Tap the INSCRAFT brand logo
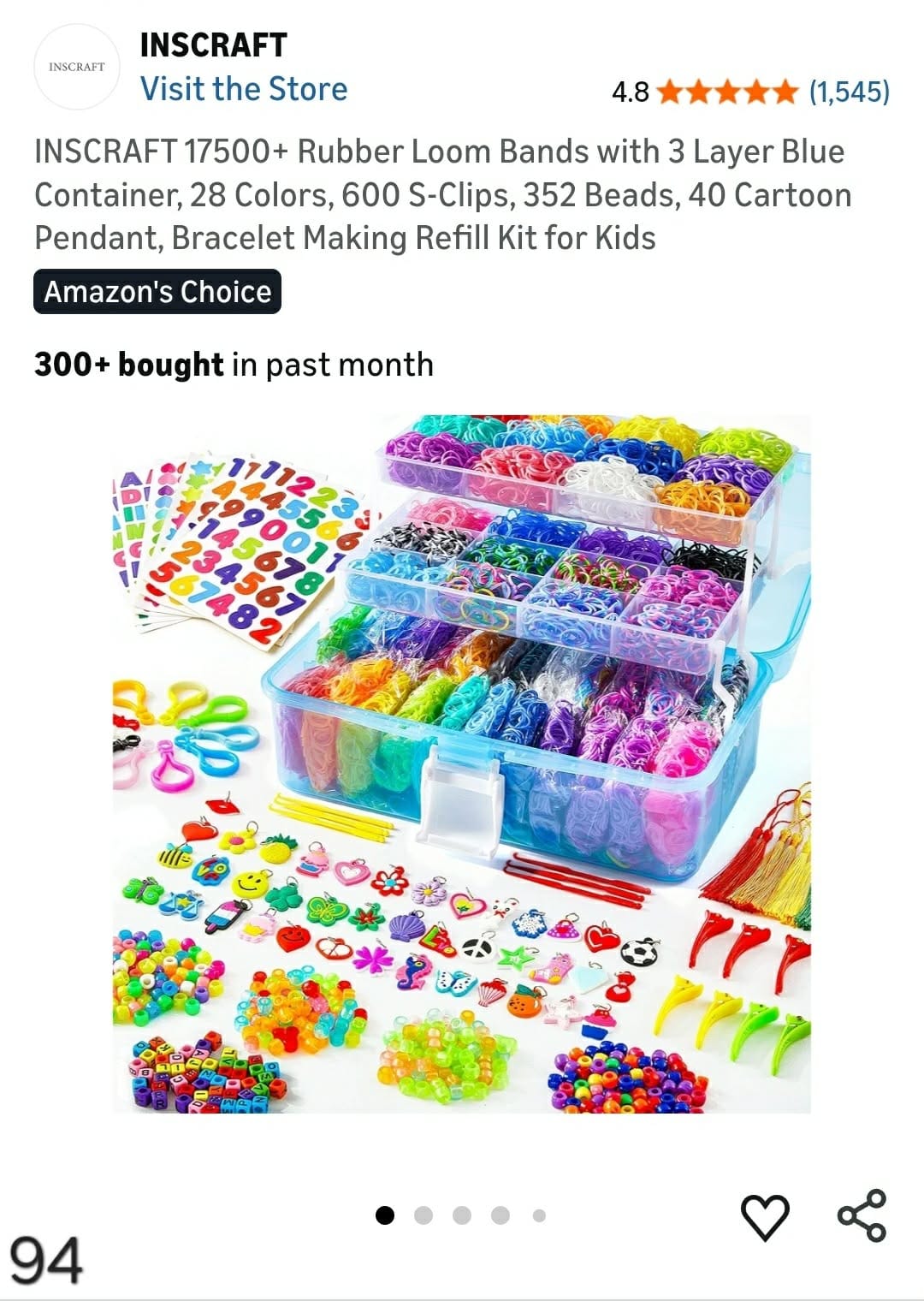The image size is (924, 1301). pyautogui.click(x=77, y=67)
